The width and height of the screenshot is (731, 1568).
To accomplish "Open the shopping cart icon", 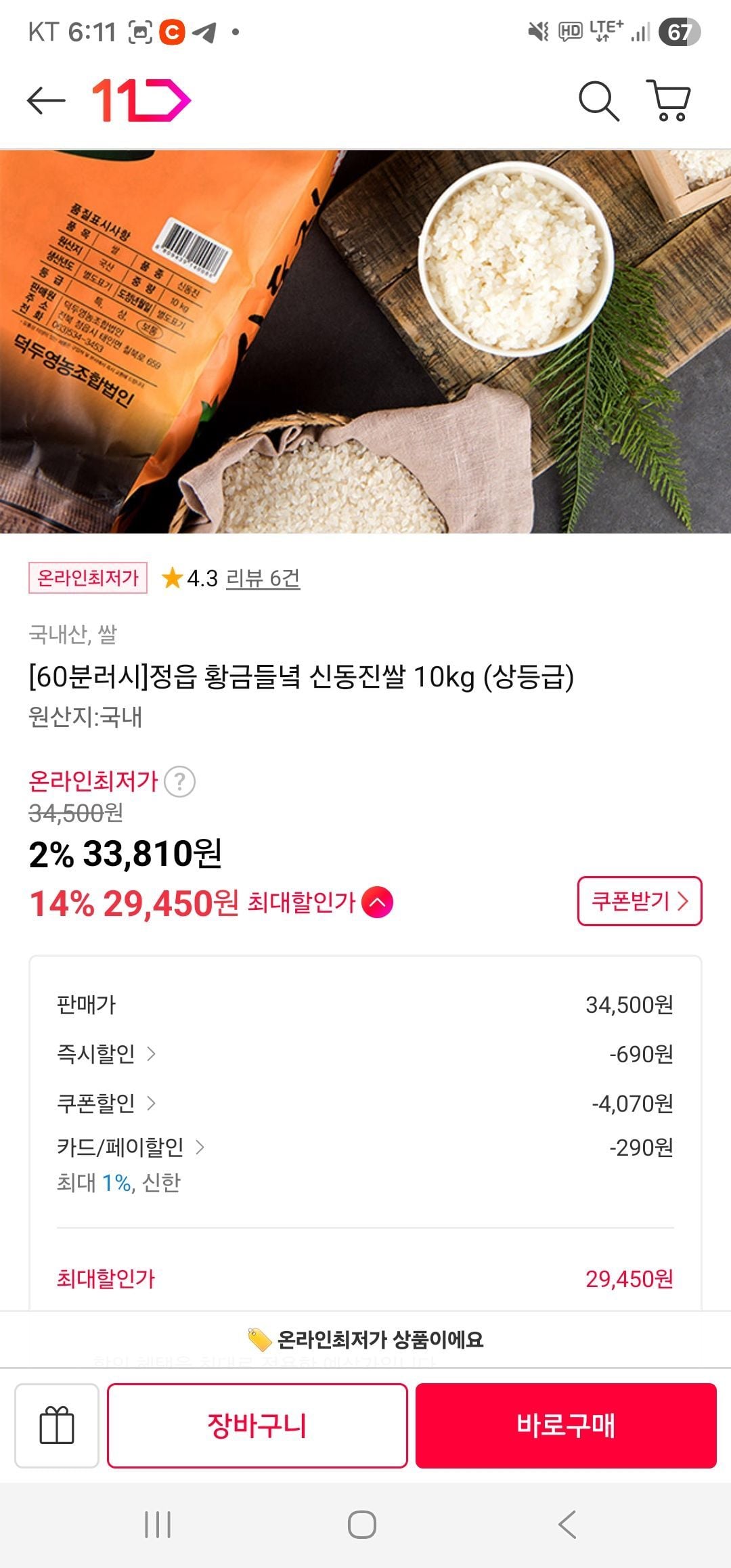I will (669, 101).
